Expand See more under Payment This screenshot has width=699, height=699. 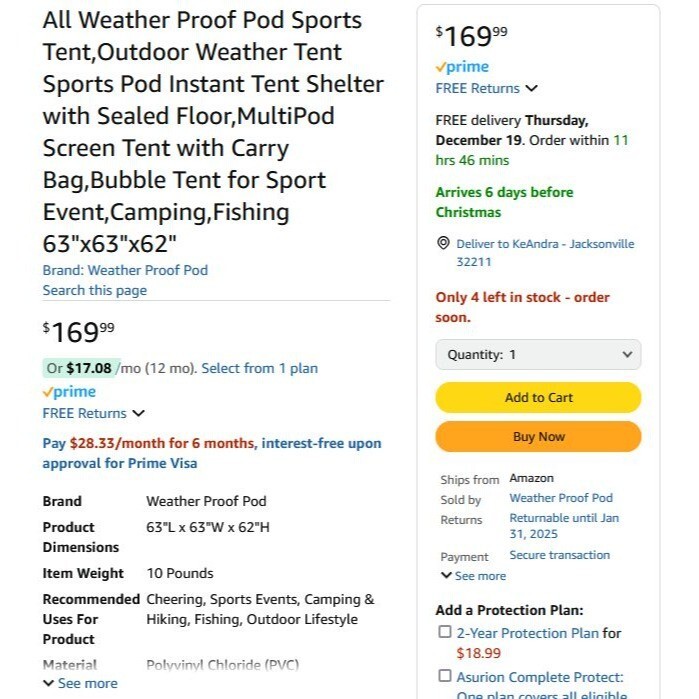(473, 576)
